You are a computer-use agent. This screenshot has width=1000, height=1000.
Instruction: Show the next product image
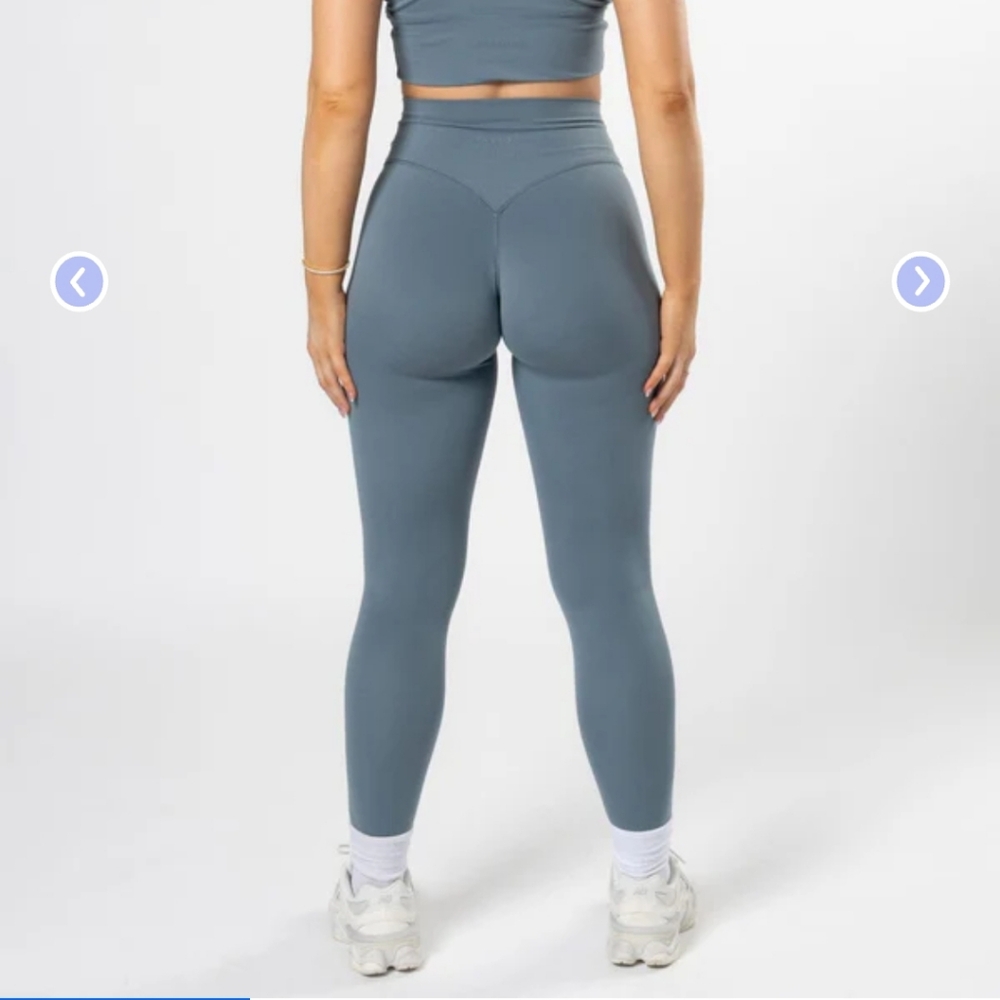920,282
